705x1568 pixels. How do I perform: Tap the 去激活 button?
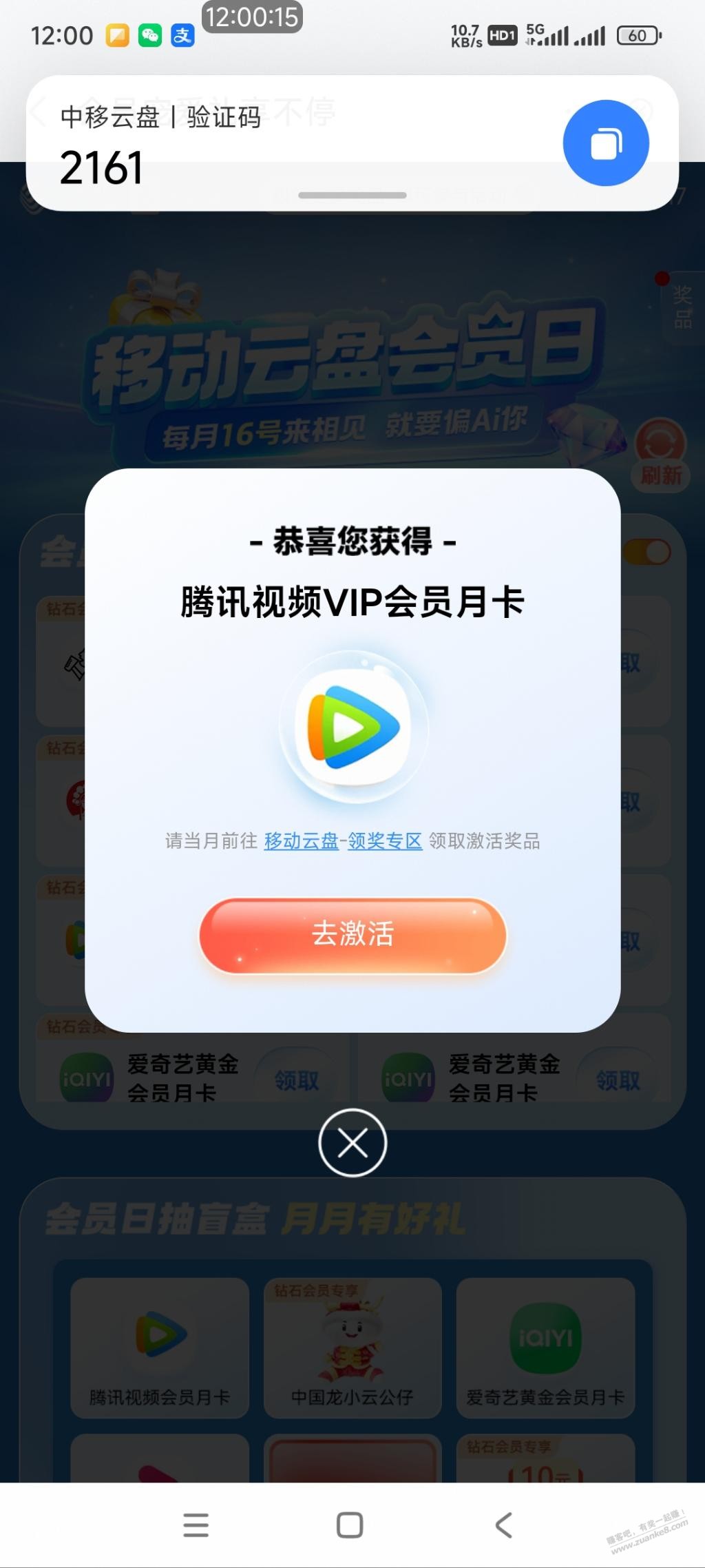click(352, 935)
